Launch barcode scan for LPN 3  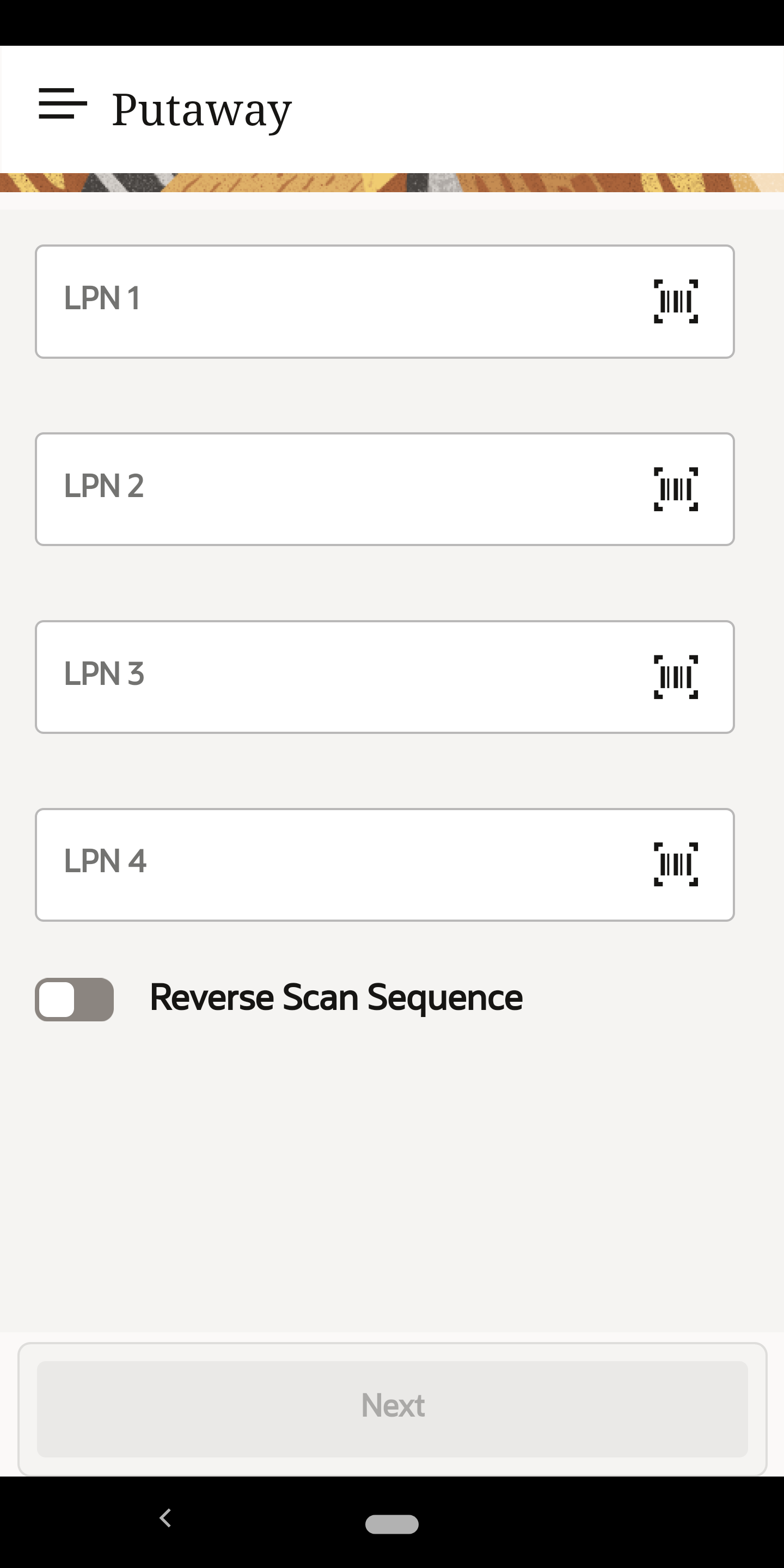676,676
